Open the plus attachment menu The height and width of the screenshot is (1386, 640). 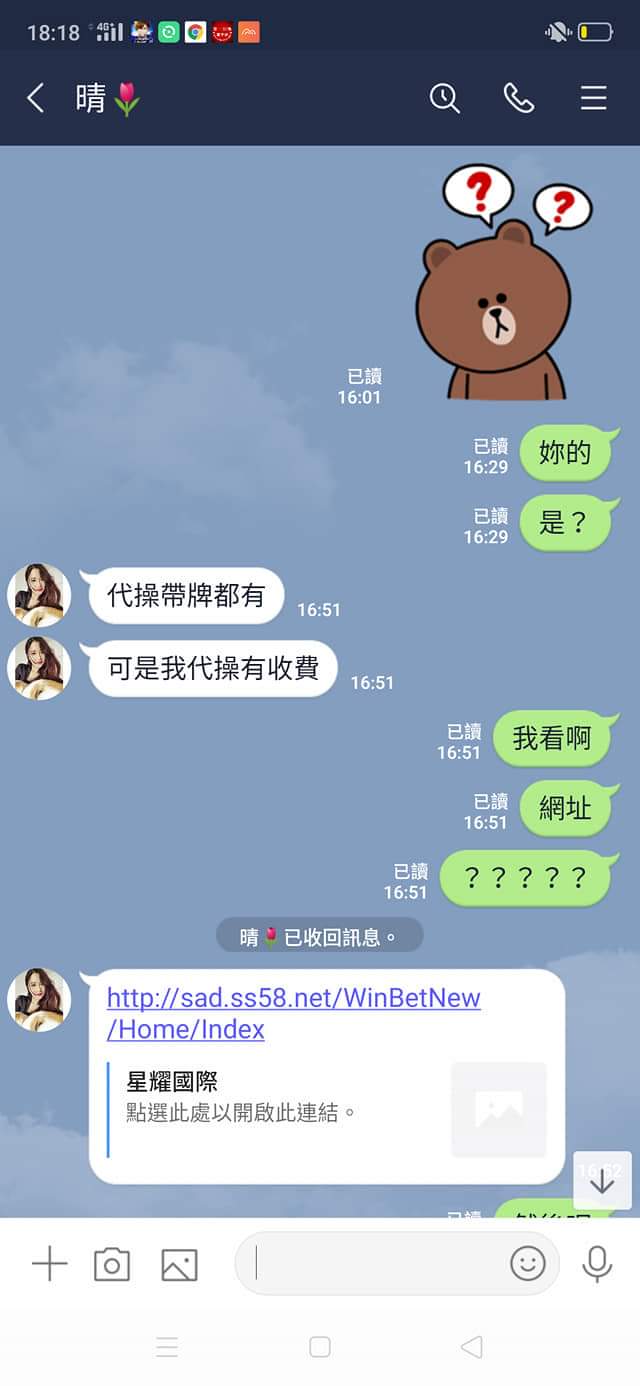(49, 1265)
